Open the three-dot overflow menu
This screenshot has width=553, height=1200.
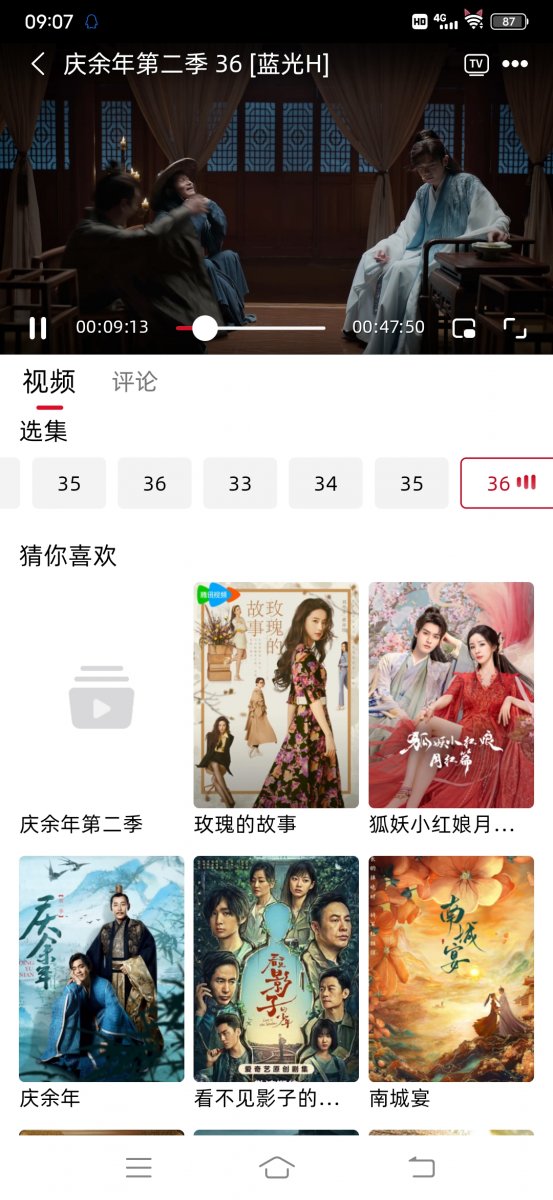[x=515, y=64]
